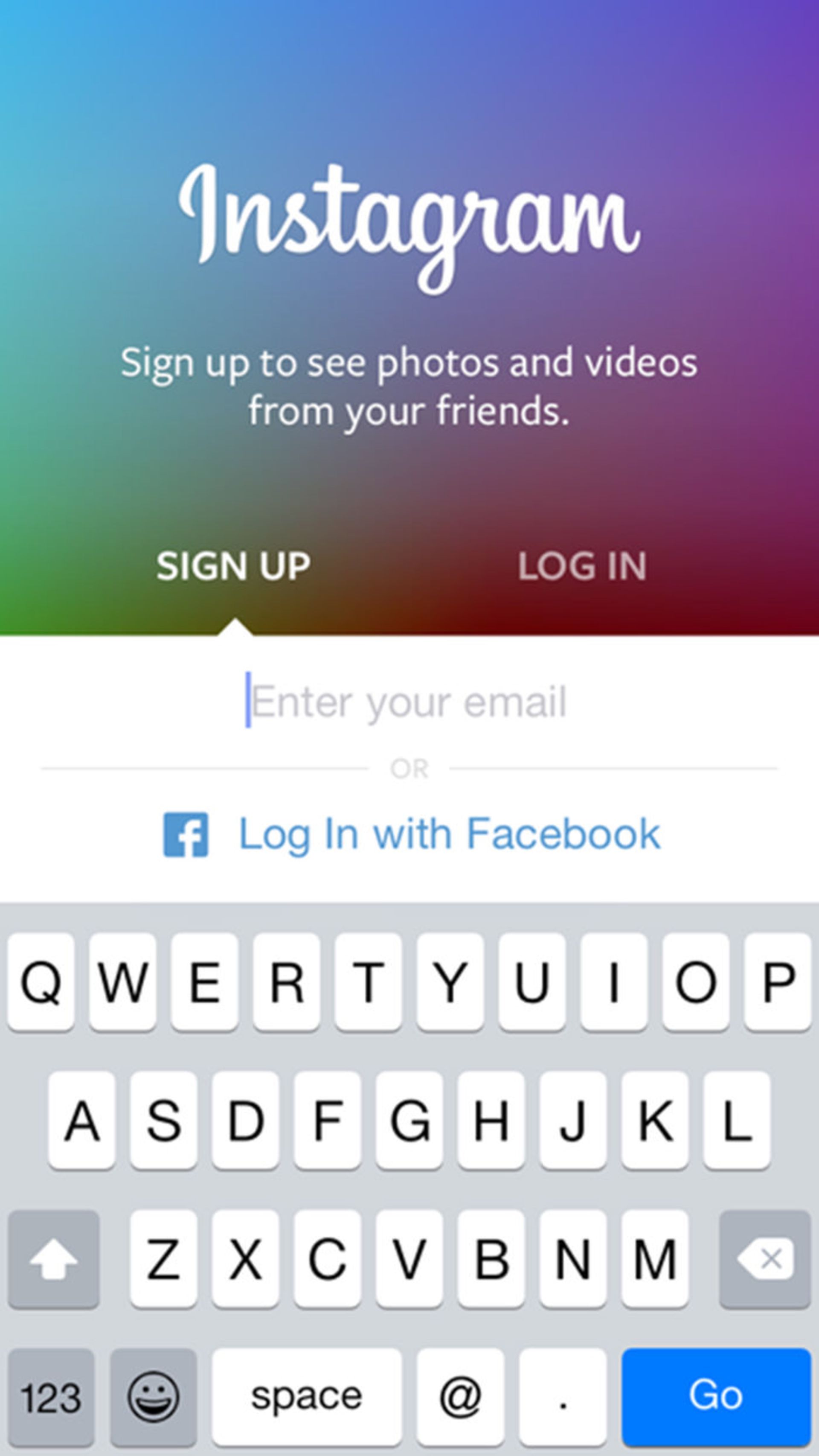Log In with Facebook
The image size is (819, 1456).
click(411, 834)
